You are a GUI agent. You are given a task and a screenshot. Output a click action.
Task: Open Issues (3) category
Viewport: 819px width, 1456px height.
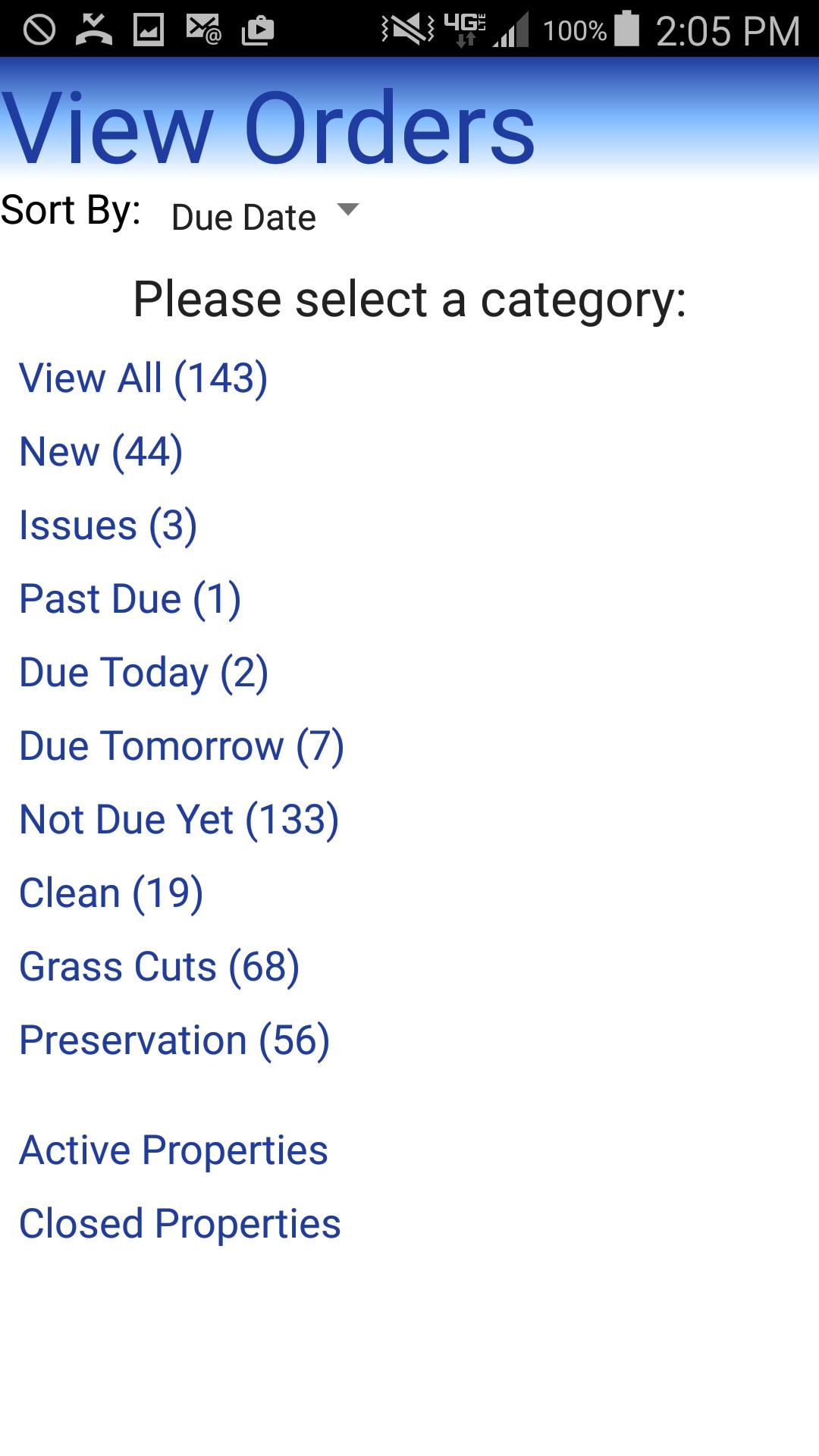pyautogui.click(x=108, y=525)
